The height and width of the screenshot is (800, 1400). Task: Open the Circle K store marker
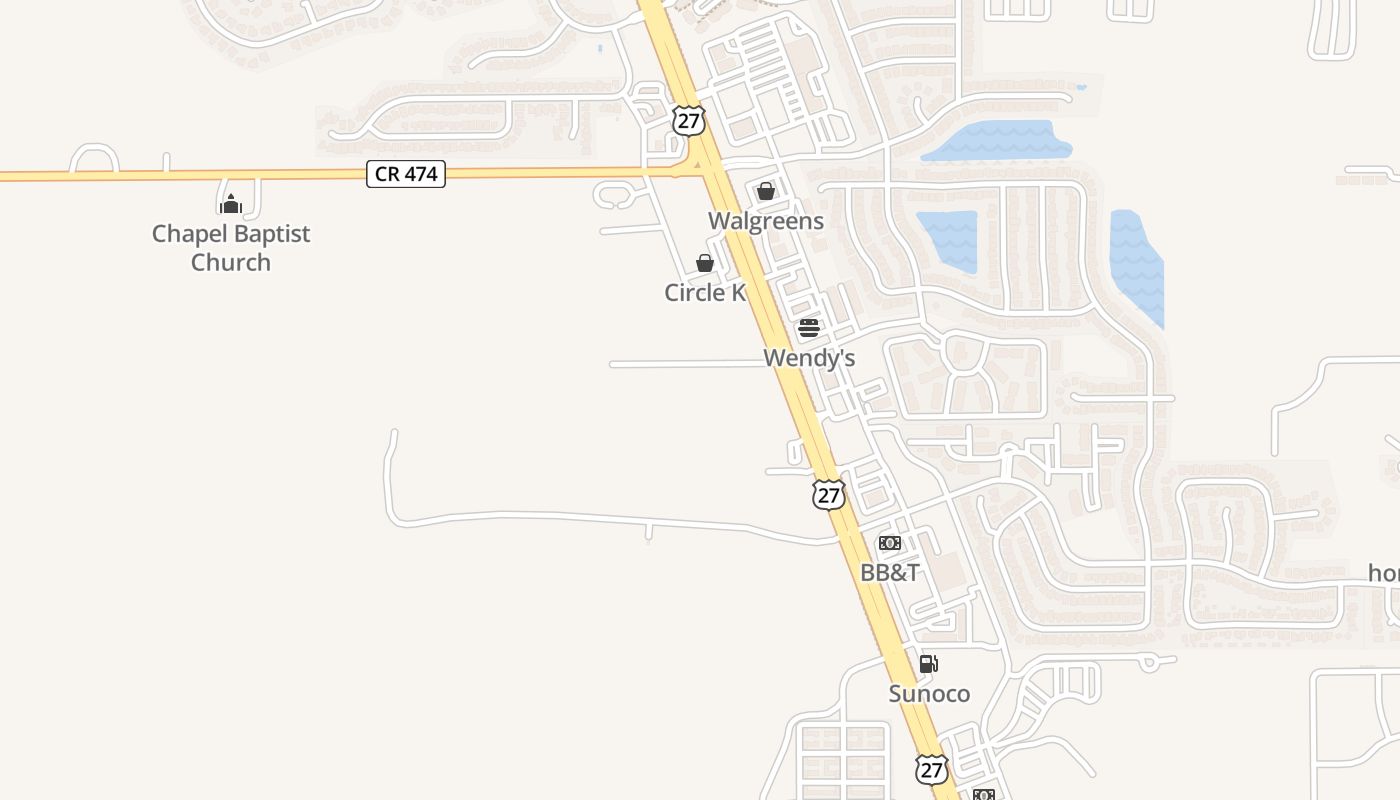(x=705, y=263)
